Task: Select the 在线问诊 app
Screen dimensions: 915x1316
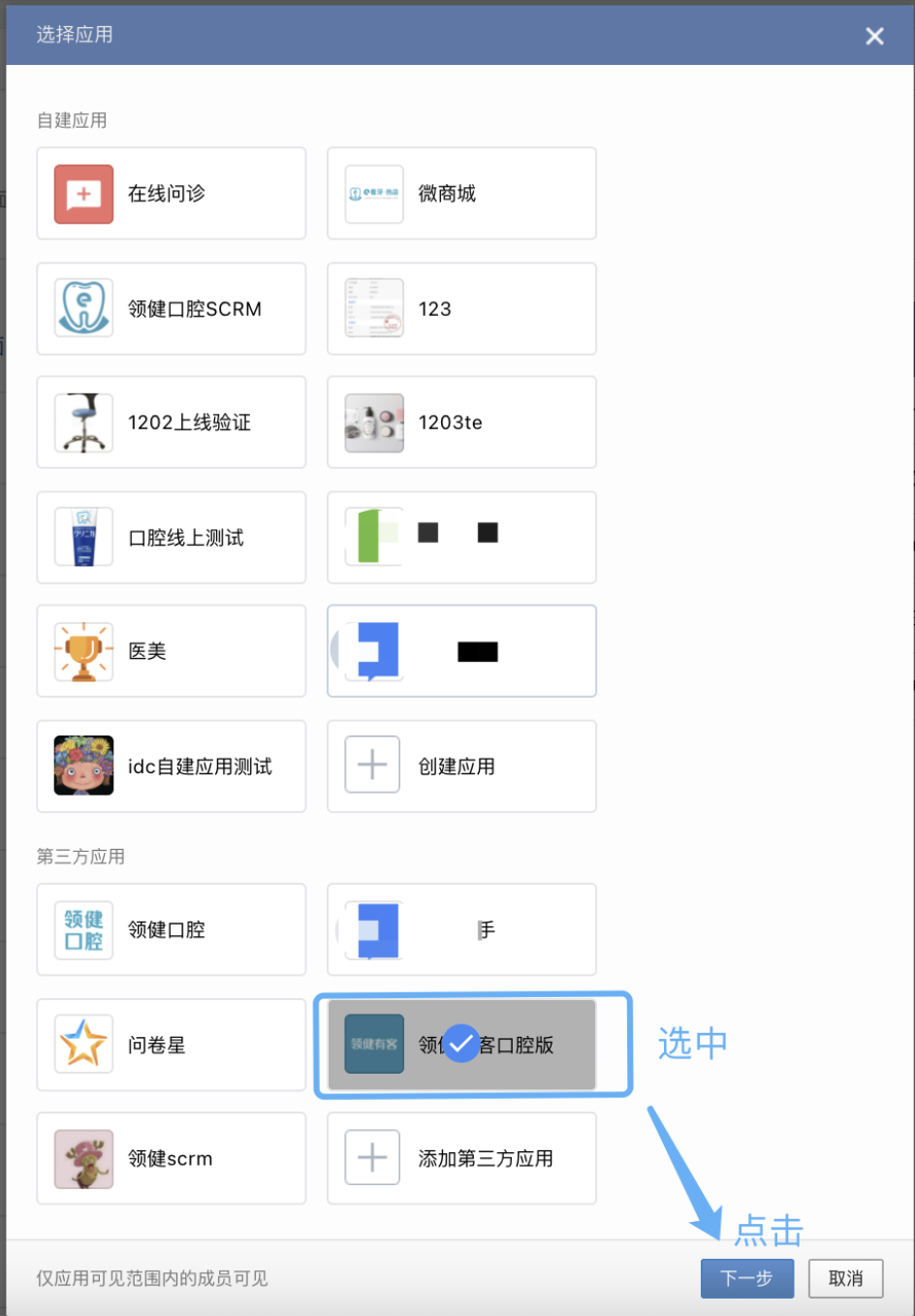Action: [x=171, y=194]
